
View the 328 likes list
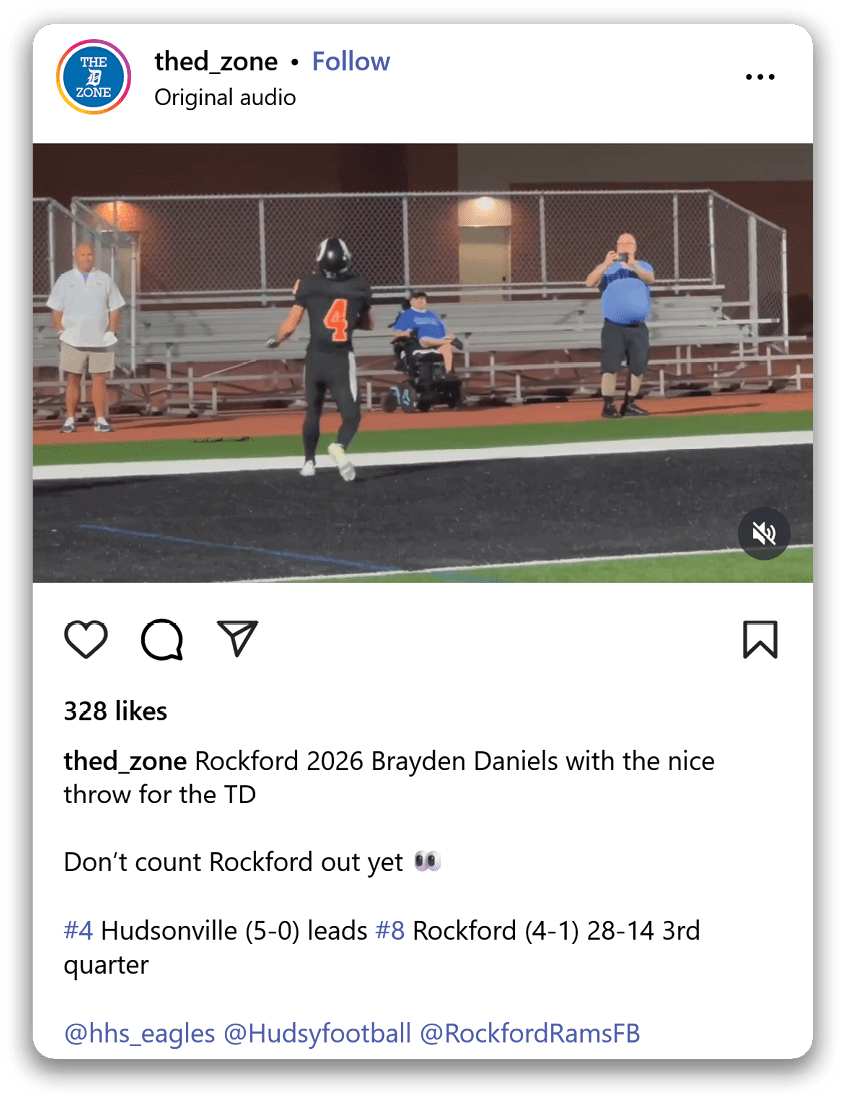[115, 711]
